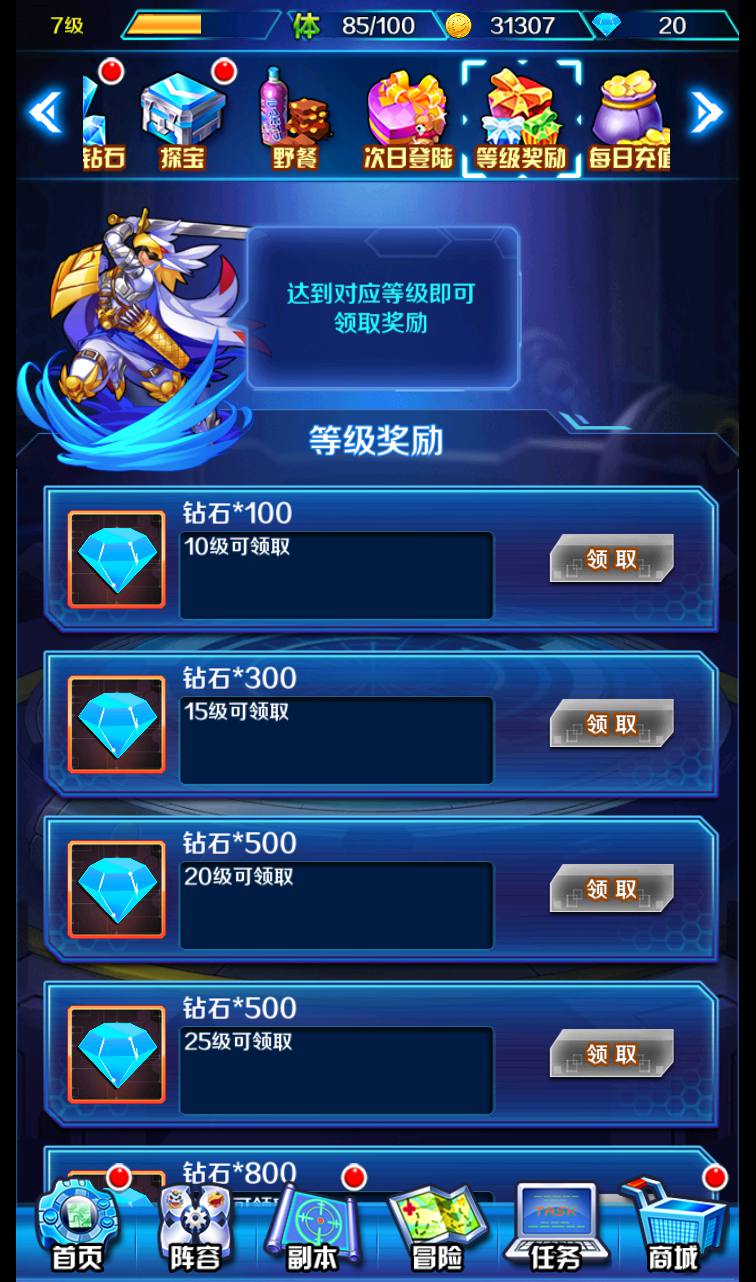Screen dimensions: 756x1282
Task: Claim the 钻石*100 level 10 reward
Action: pos(611,559)
